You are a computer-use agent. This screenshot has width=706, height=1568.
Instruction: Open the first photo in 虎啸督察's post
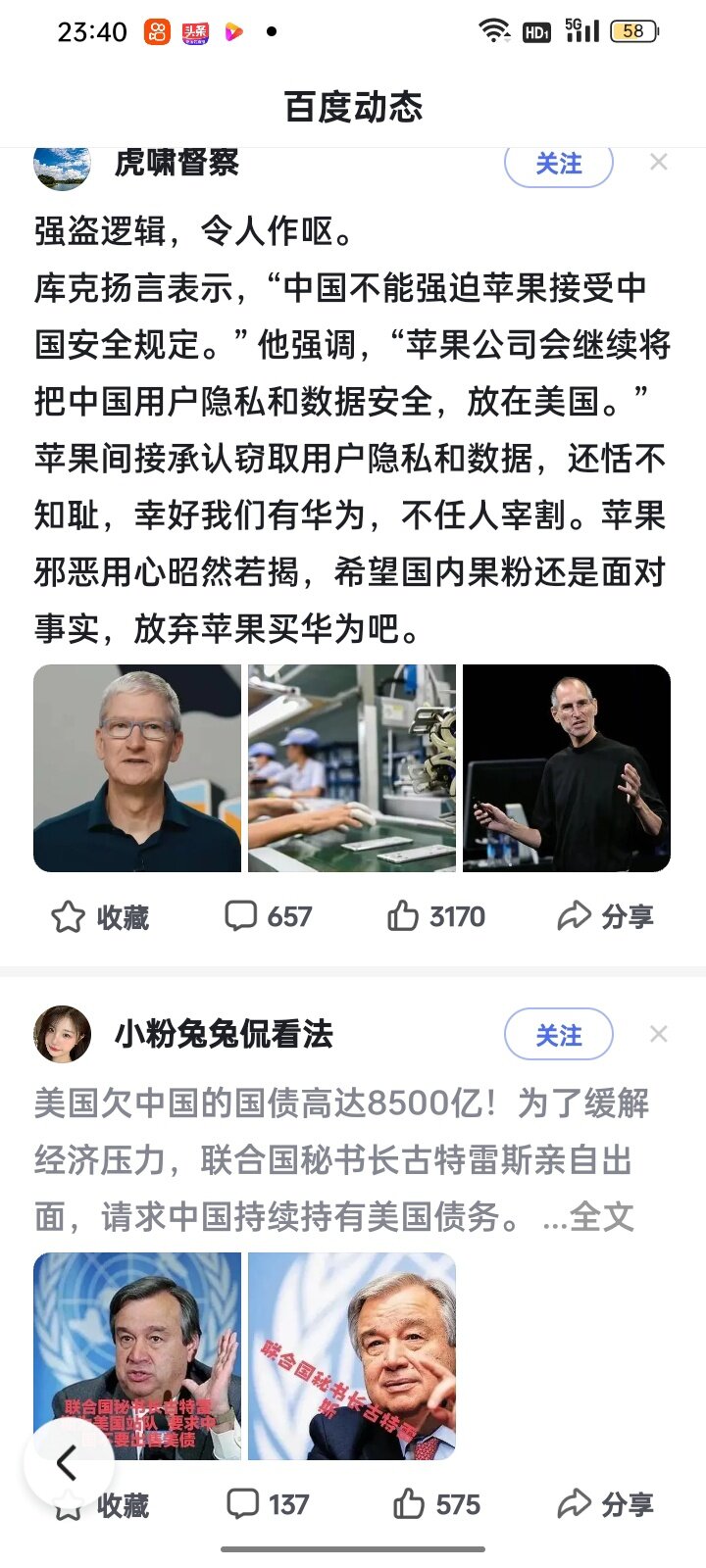click(x=137, y=768)
